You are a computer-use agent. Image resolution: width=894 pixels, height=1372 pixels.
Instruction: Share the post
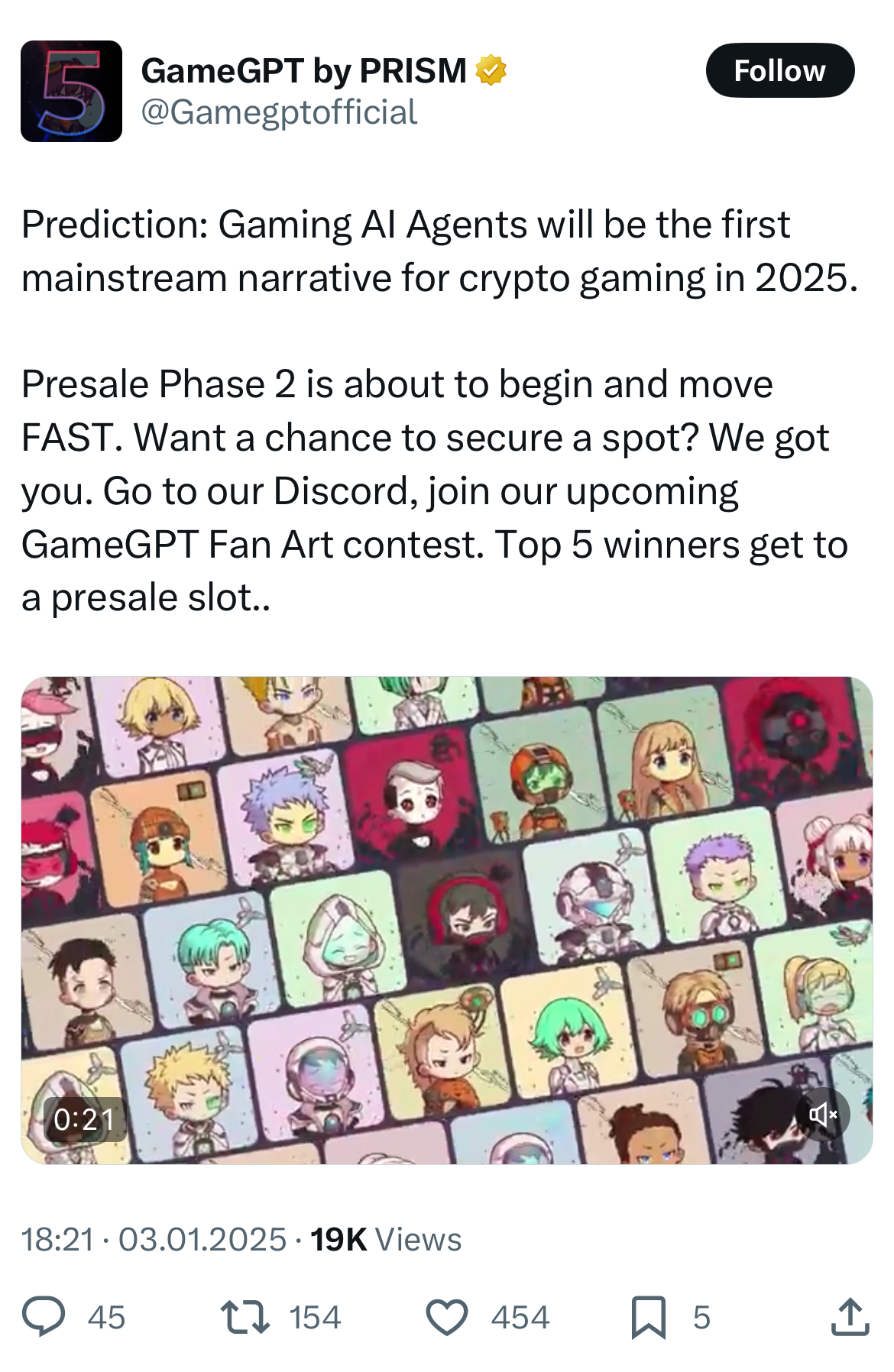click(849, 1316)
